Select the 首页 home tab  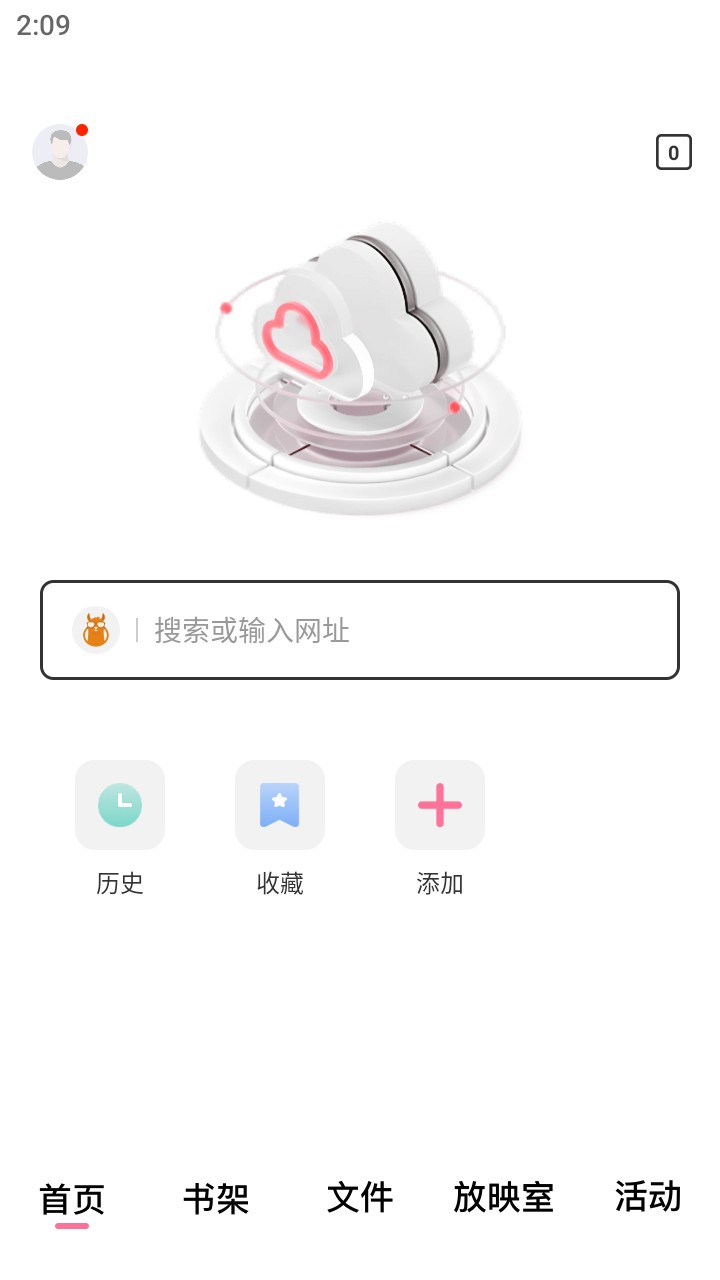(73, 1198)
